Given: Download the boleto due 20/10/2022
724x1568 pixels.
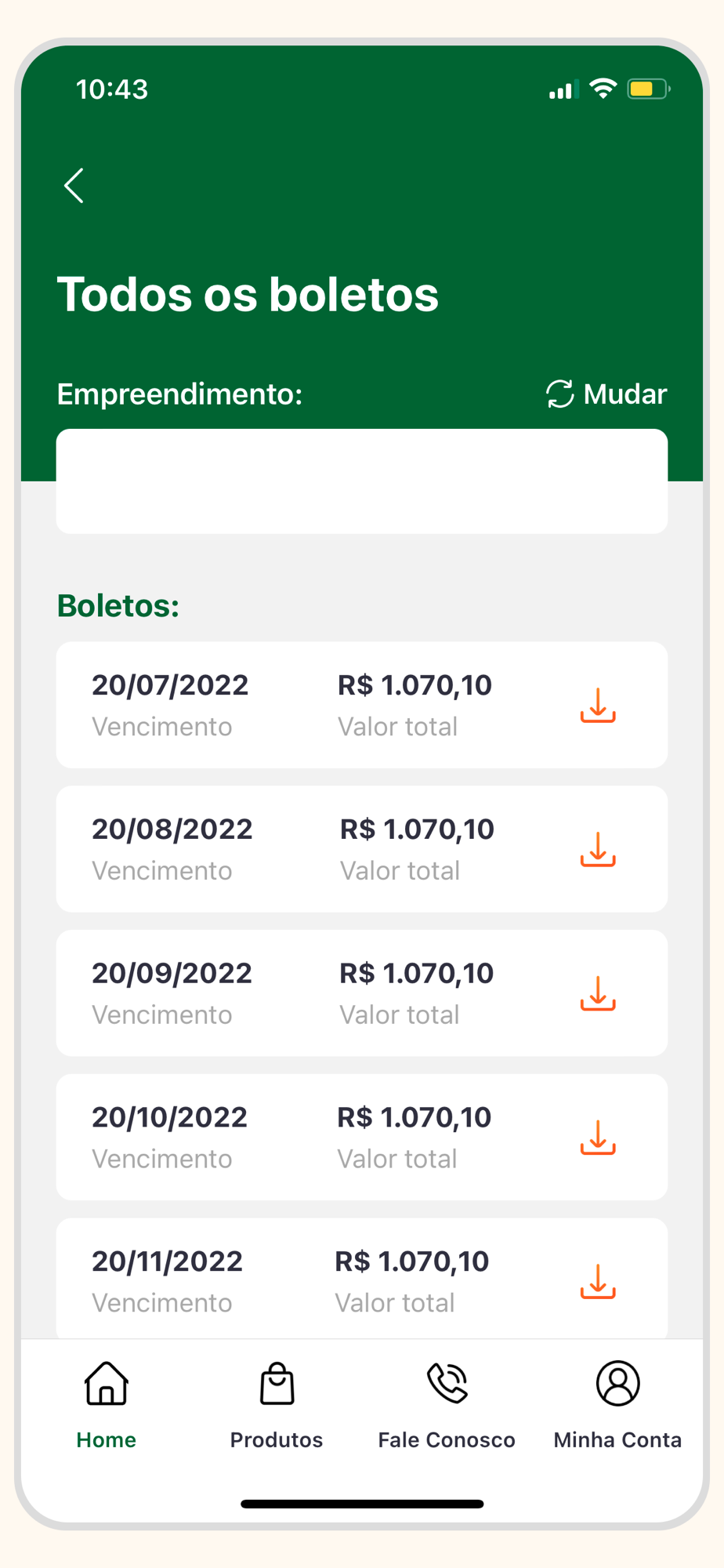Looking at the screenshot, I should tap(598, 1138).
